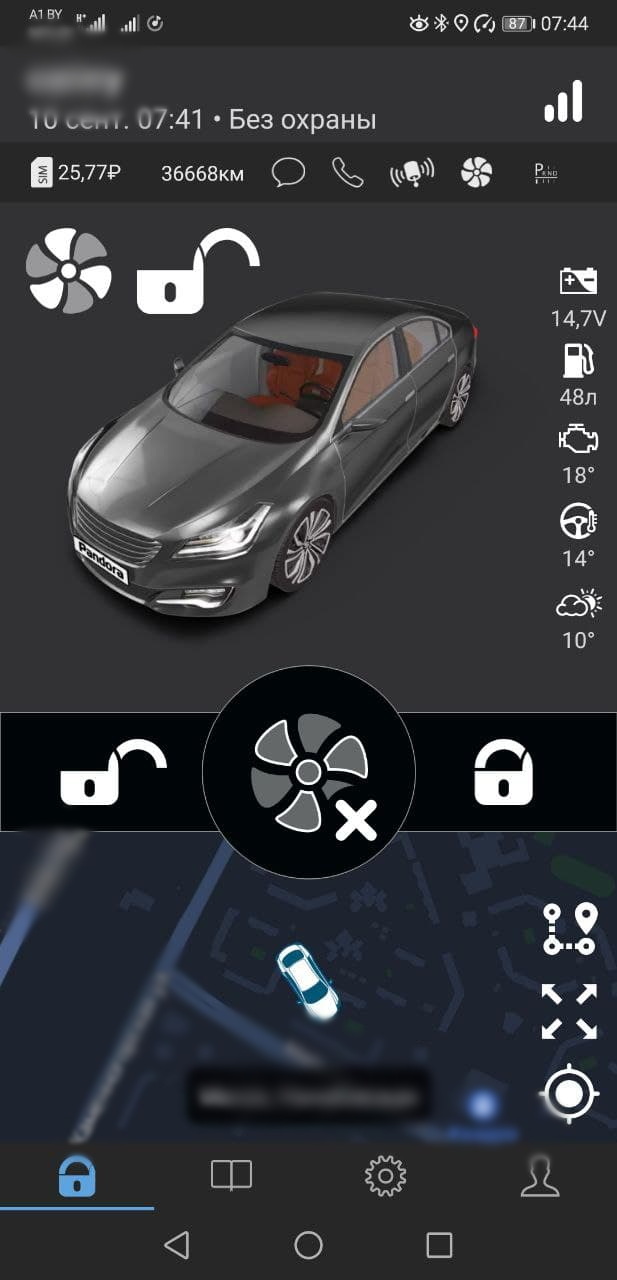617x1280 pixels.
Task: Go back with the system back button
Action: coord(176,1245)
